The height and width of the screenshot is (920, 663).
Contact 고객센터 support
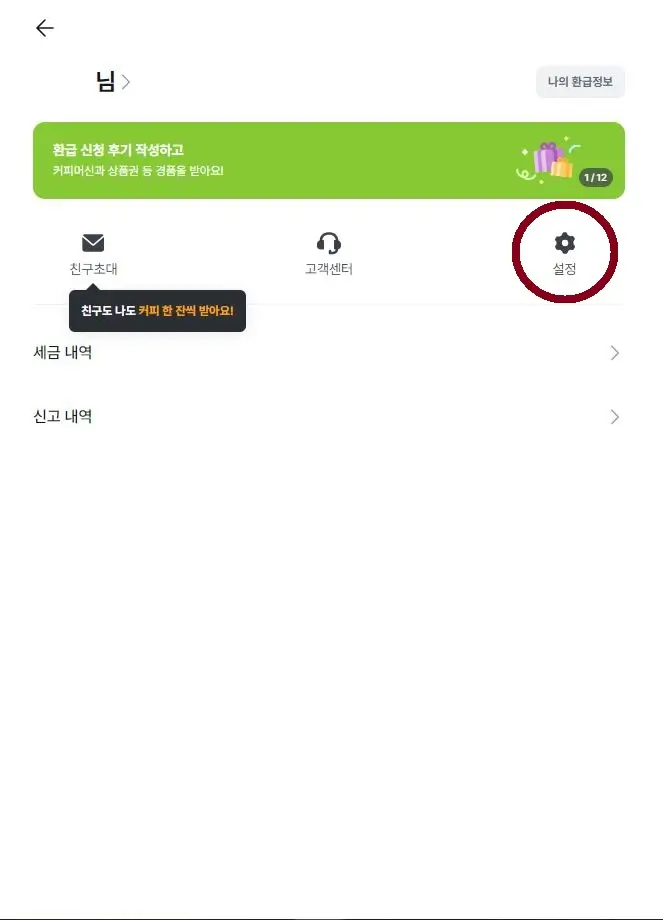(x=328, y=253)
